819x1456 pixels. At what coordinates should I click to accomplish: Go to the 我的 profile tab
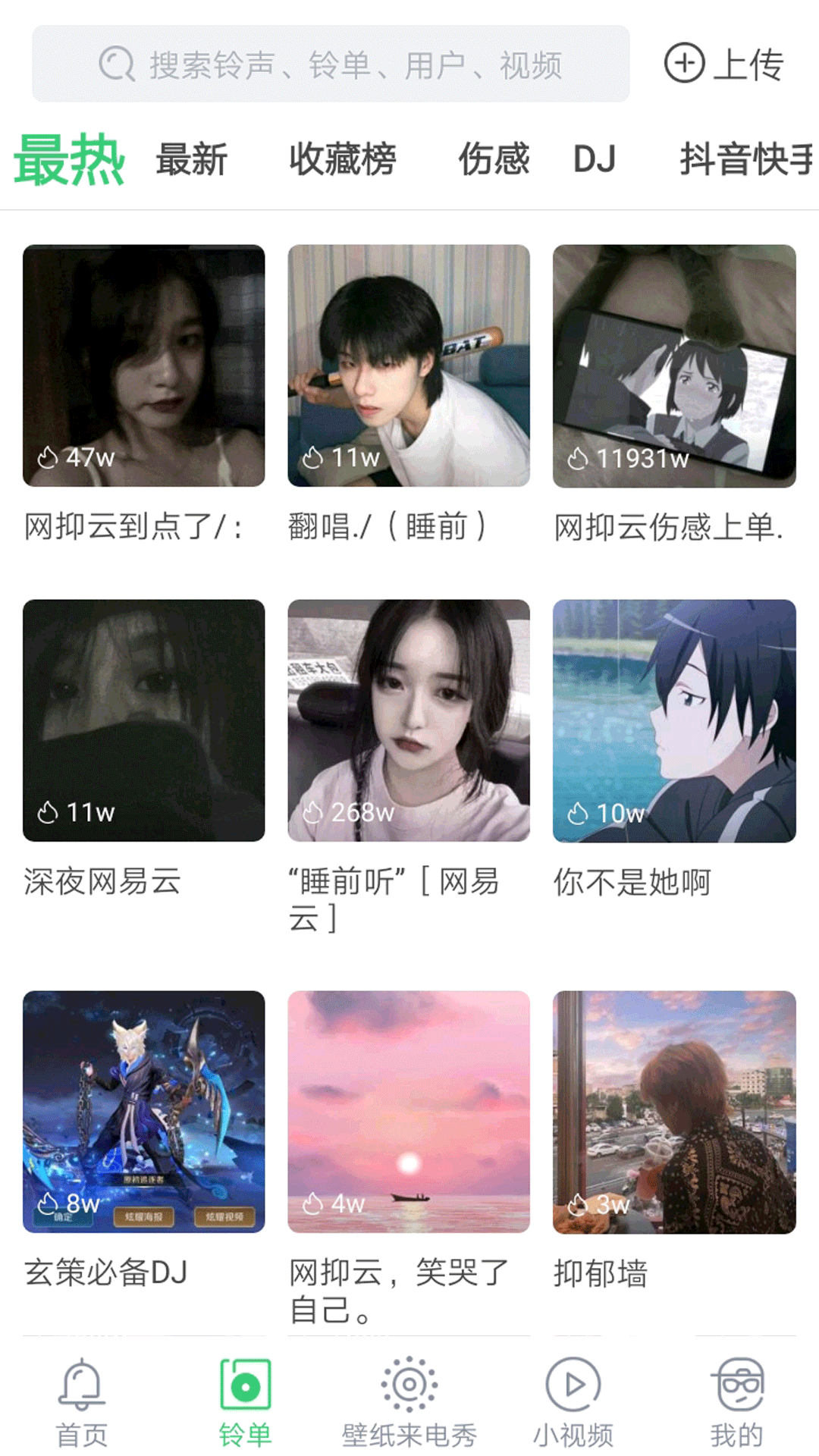[x=736, y=1403]
